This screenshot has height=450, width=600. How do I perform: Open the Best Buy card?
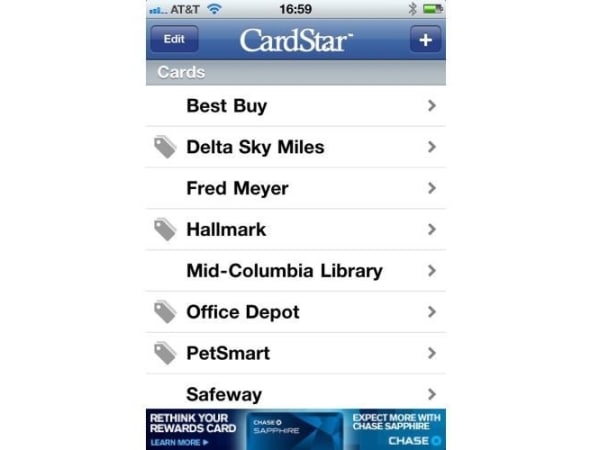click(x=296, y=106)
